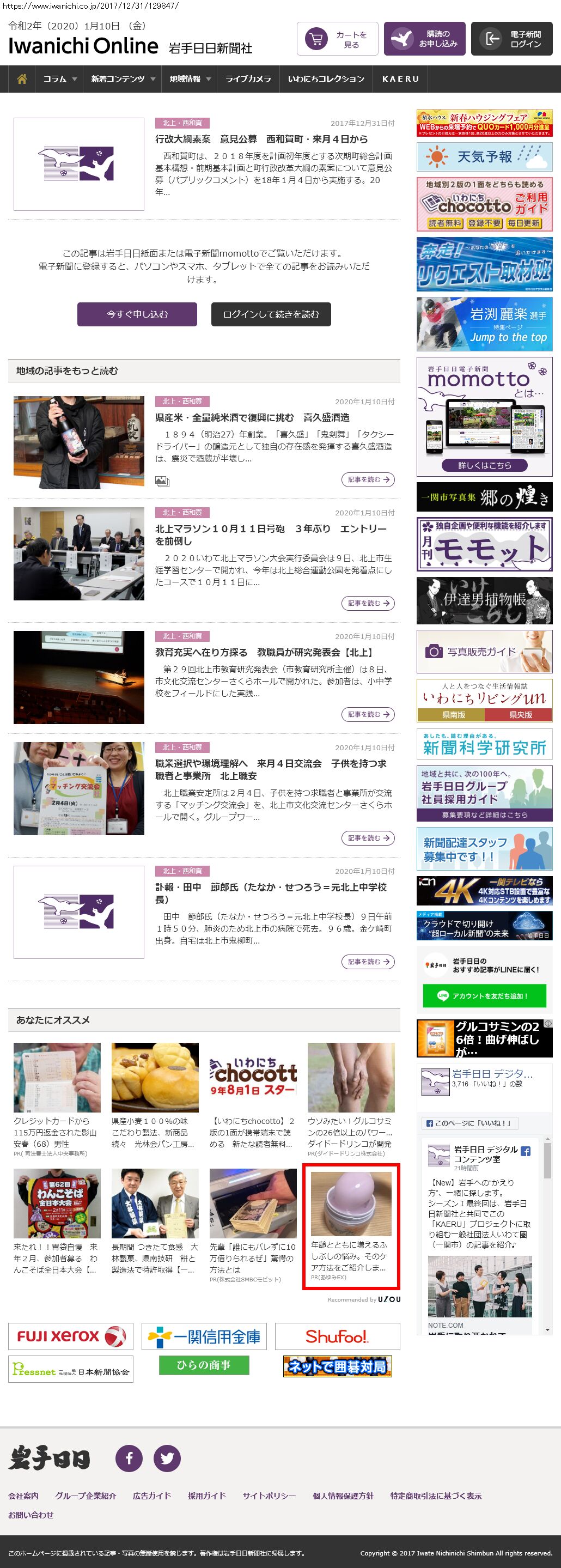Open the 天気予報 banner

pos(484,156)
